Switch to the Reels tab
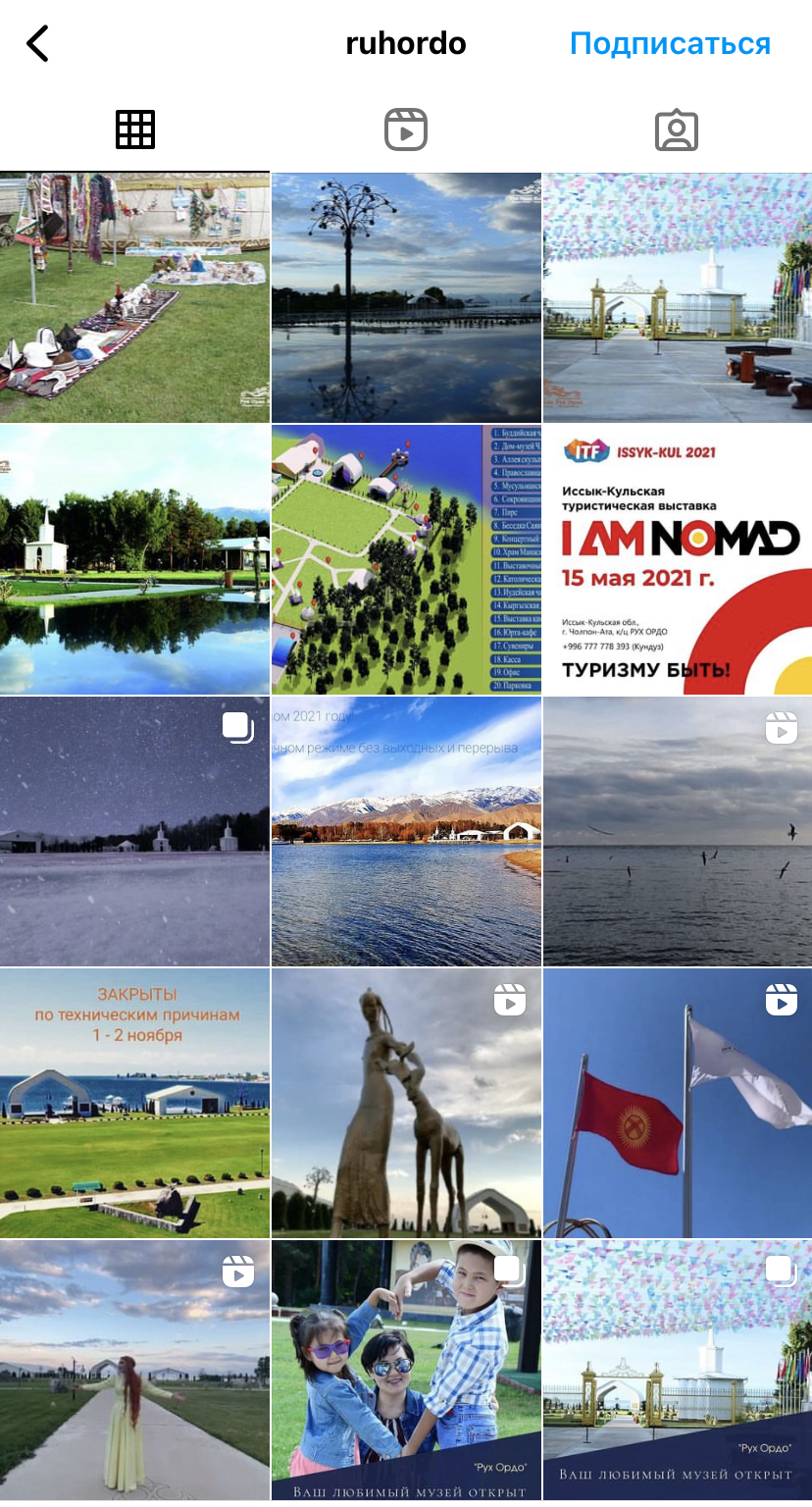 click(405, 130)
